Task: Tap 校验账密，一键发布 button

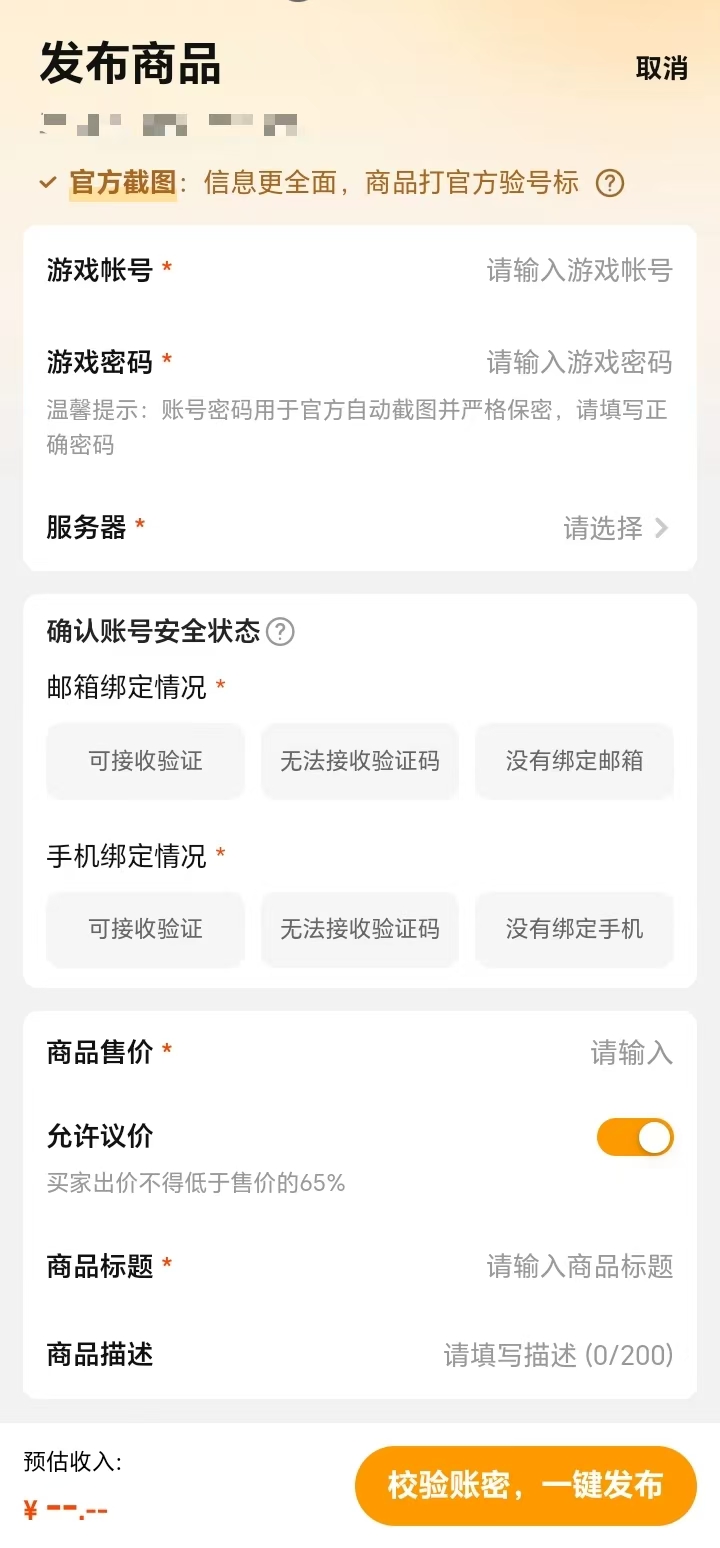Action: (525, 1486)
